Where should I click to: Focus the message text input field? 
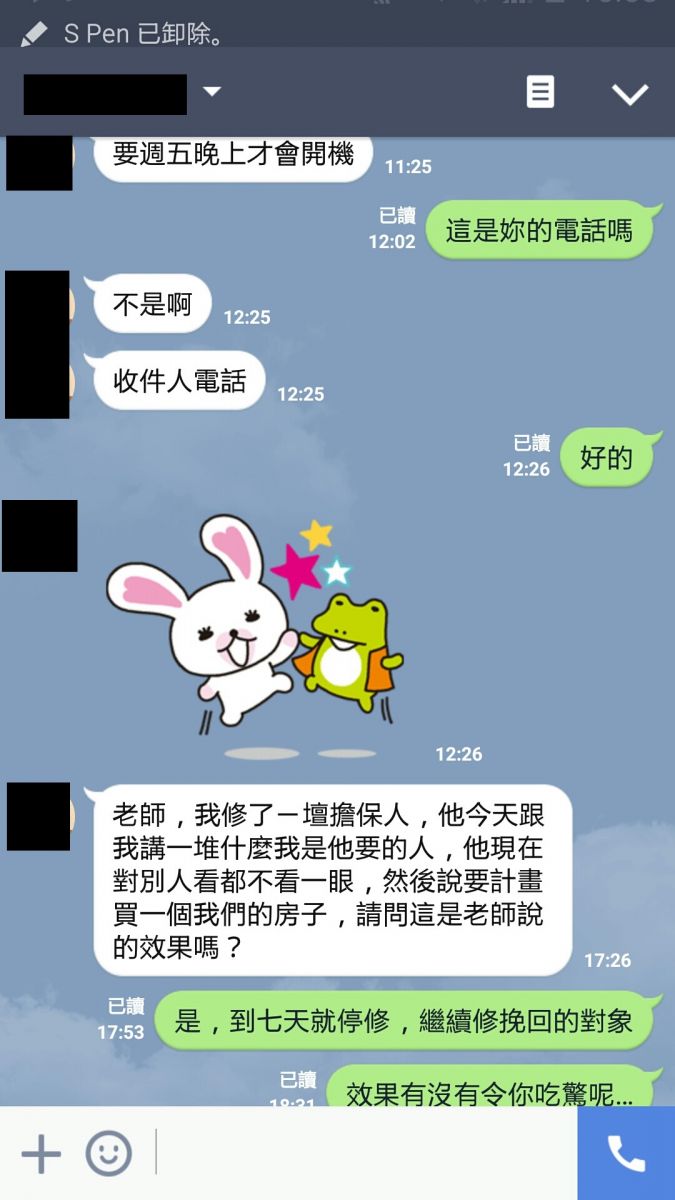tap(360, 1154)
